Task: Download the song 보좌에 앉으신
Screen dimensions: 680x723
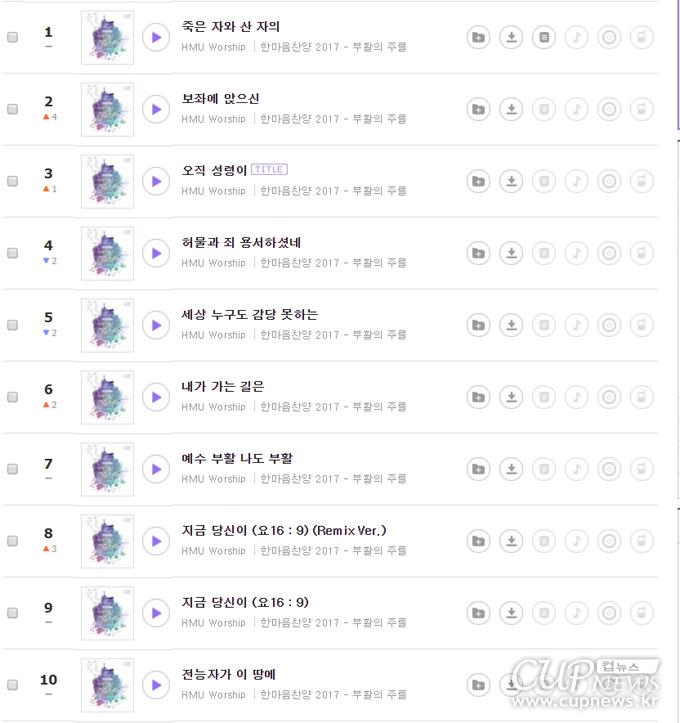Action: tap(511, 109)
